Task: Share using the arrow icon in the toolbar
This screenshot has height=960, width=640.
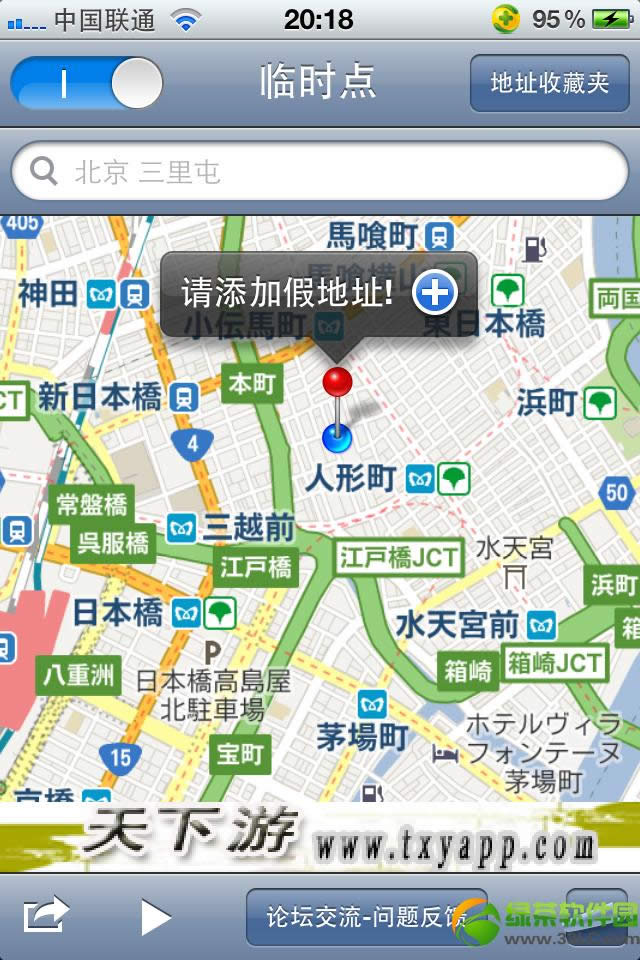Action: click(47, 915)
